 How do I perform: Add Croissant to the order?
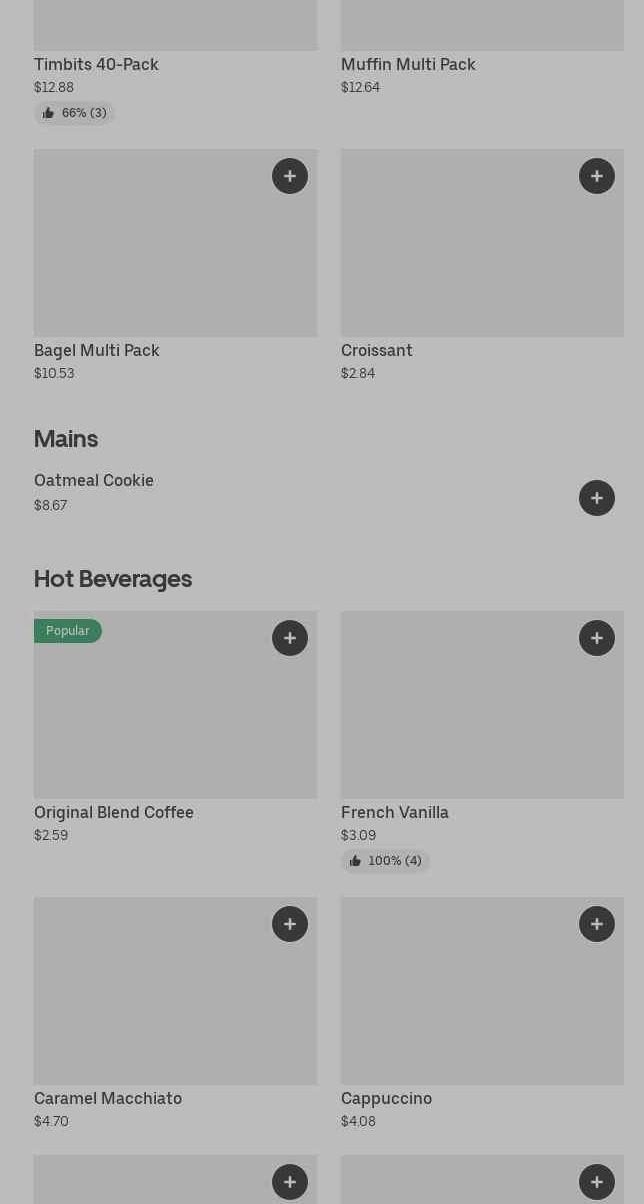597,176
